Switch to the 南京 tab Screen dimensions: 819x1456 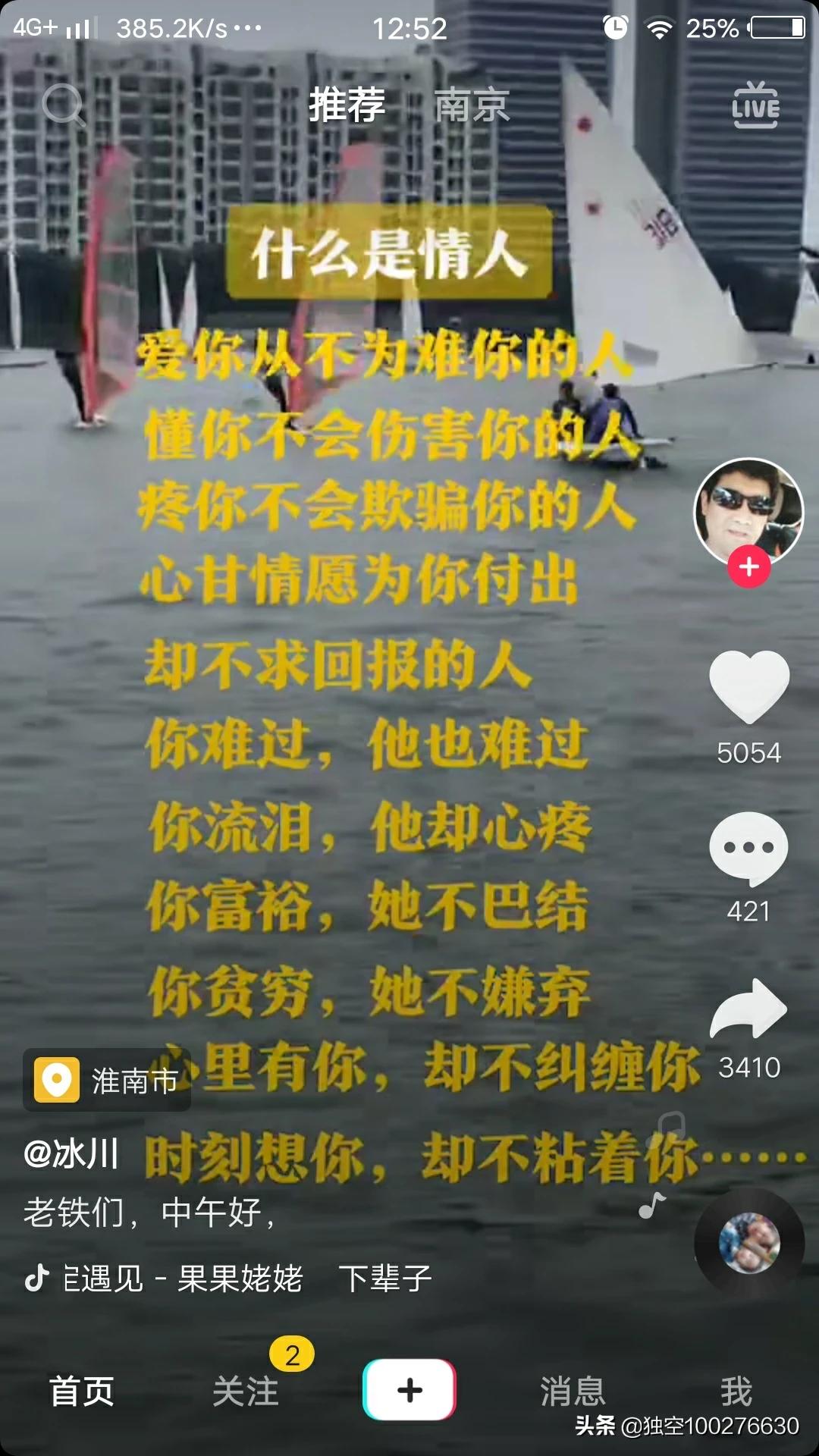point(472,105)
